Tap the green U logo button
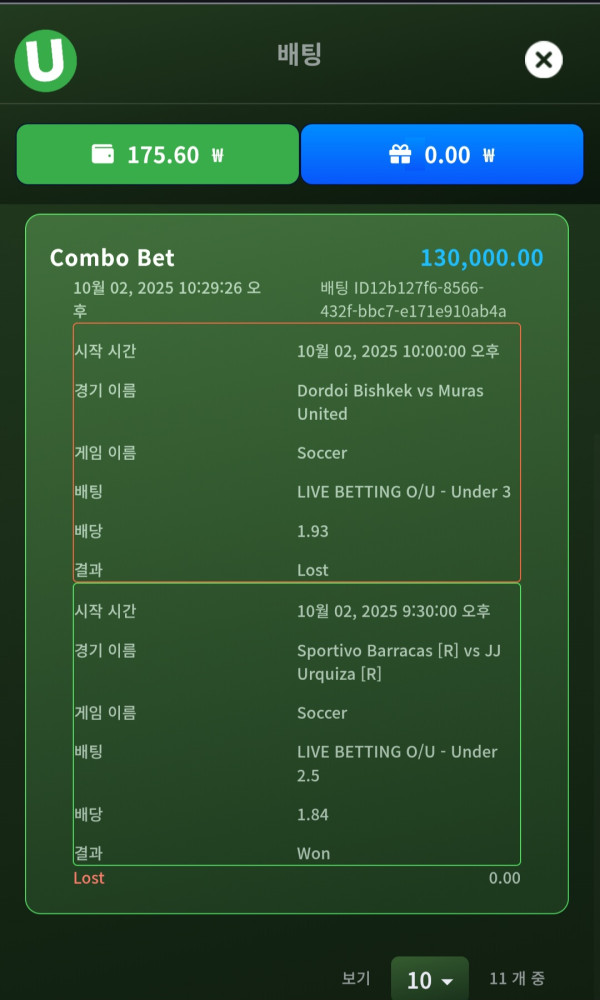This screenshot has height=1000, width=600. 45,60
